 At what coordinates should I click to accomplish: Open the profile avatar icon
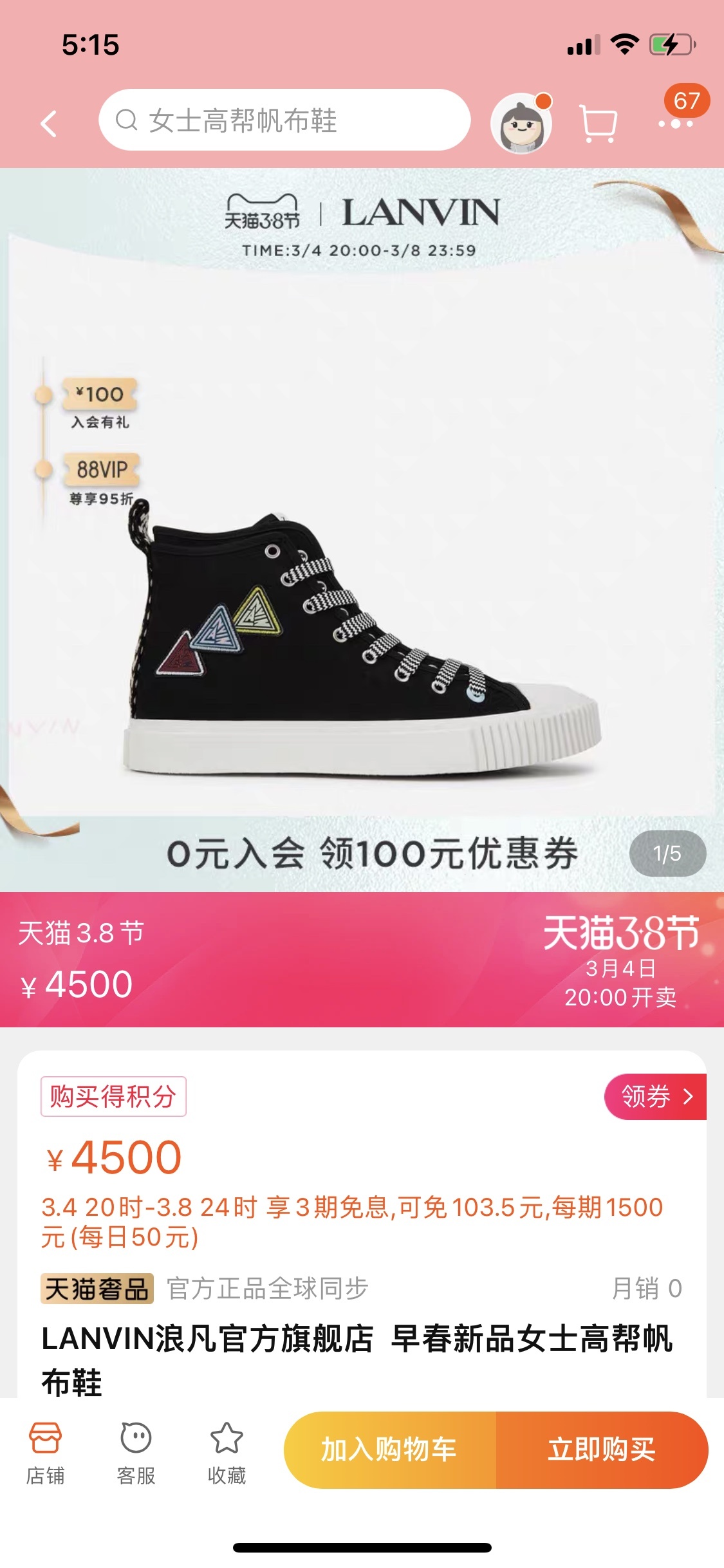(521, 124)
